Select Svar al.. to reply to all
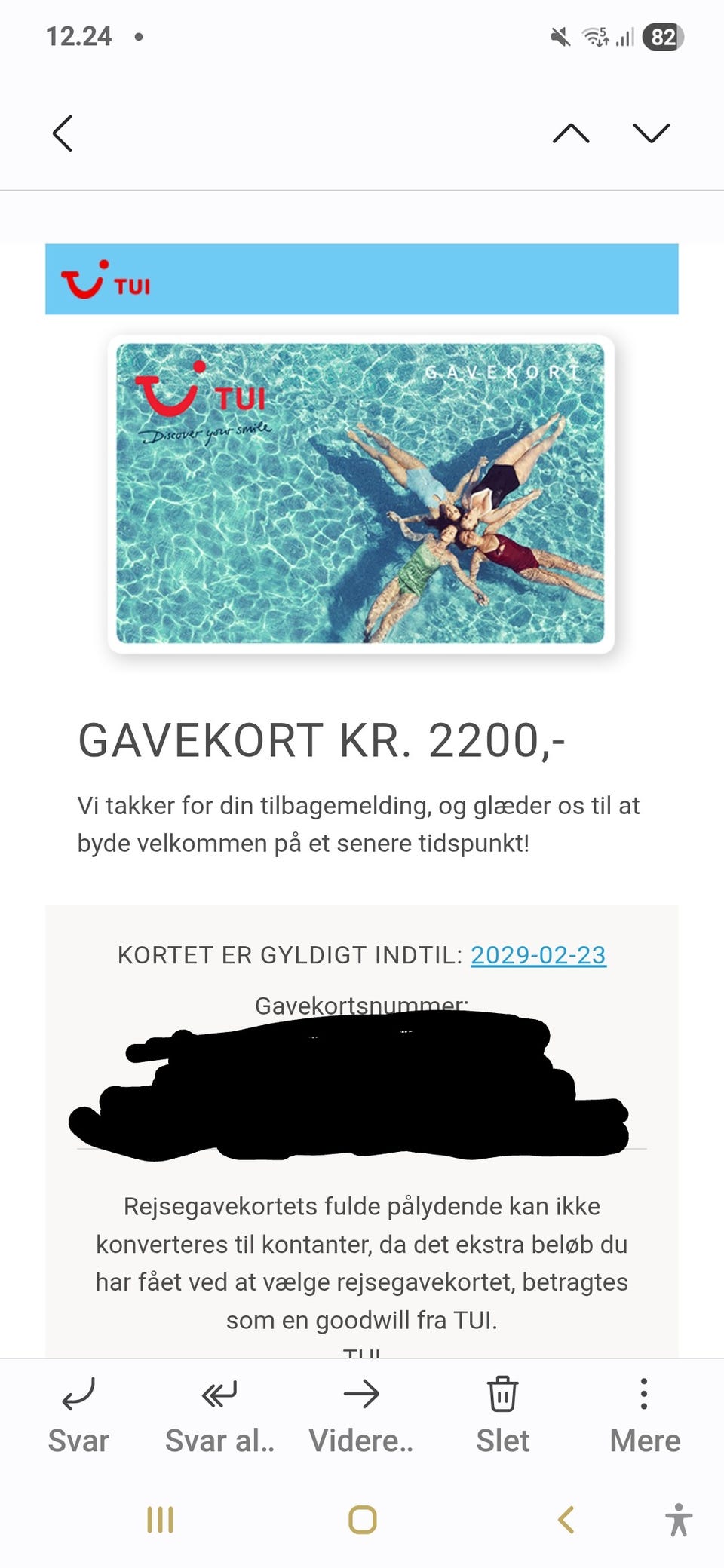724x1568 pixels. pyautogui.click(x=217, y=1413)
